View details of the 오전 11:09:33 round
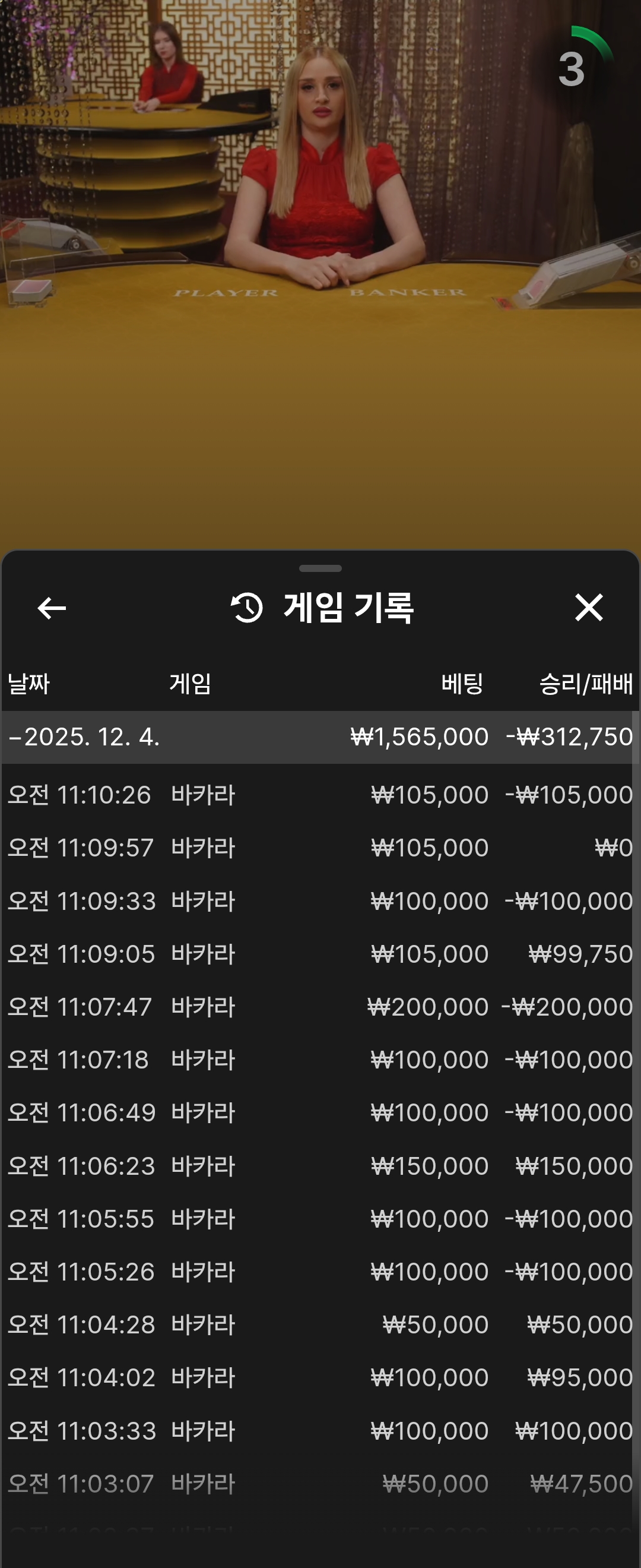Viewport: 641px width, 1568px height. coord(320,901)
